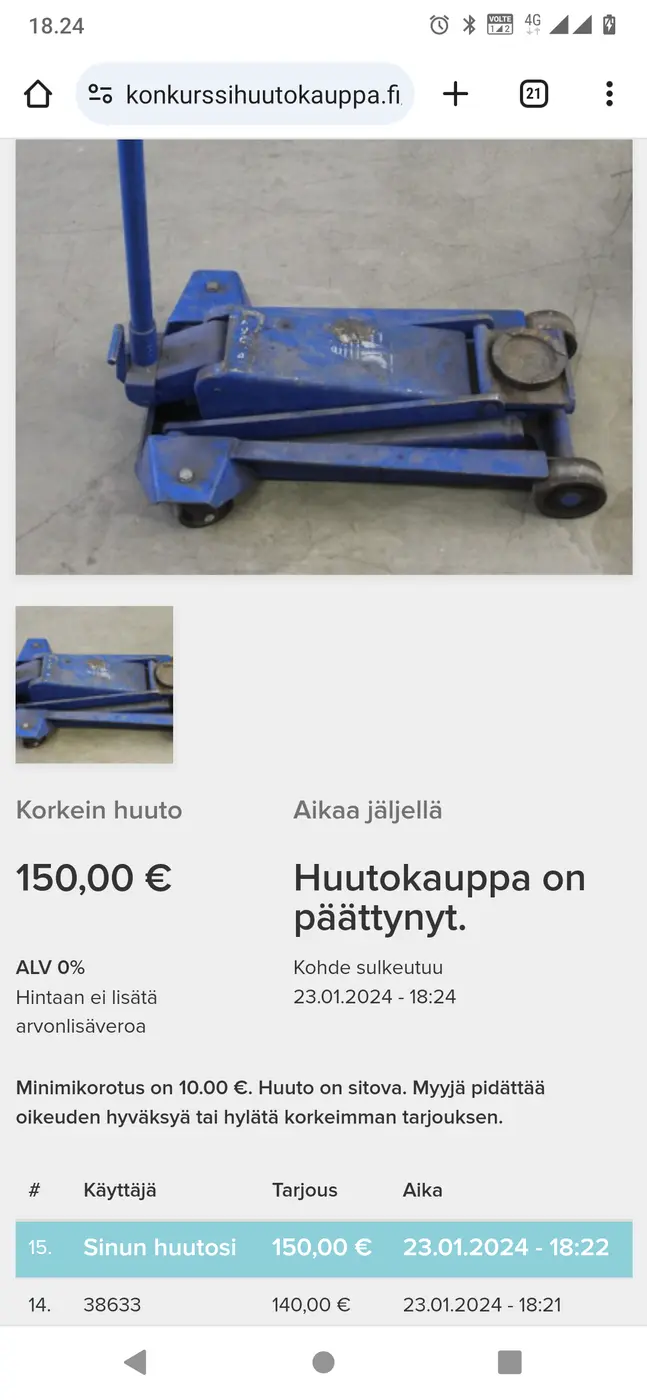Tap the system recent apps button
The width and height of the screenshot is (647, 1400).
coord(510,1362)
